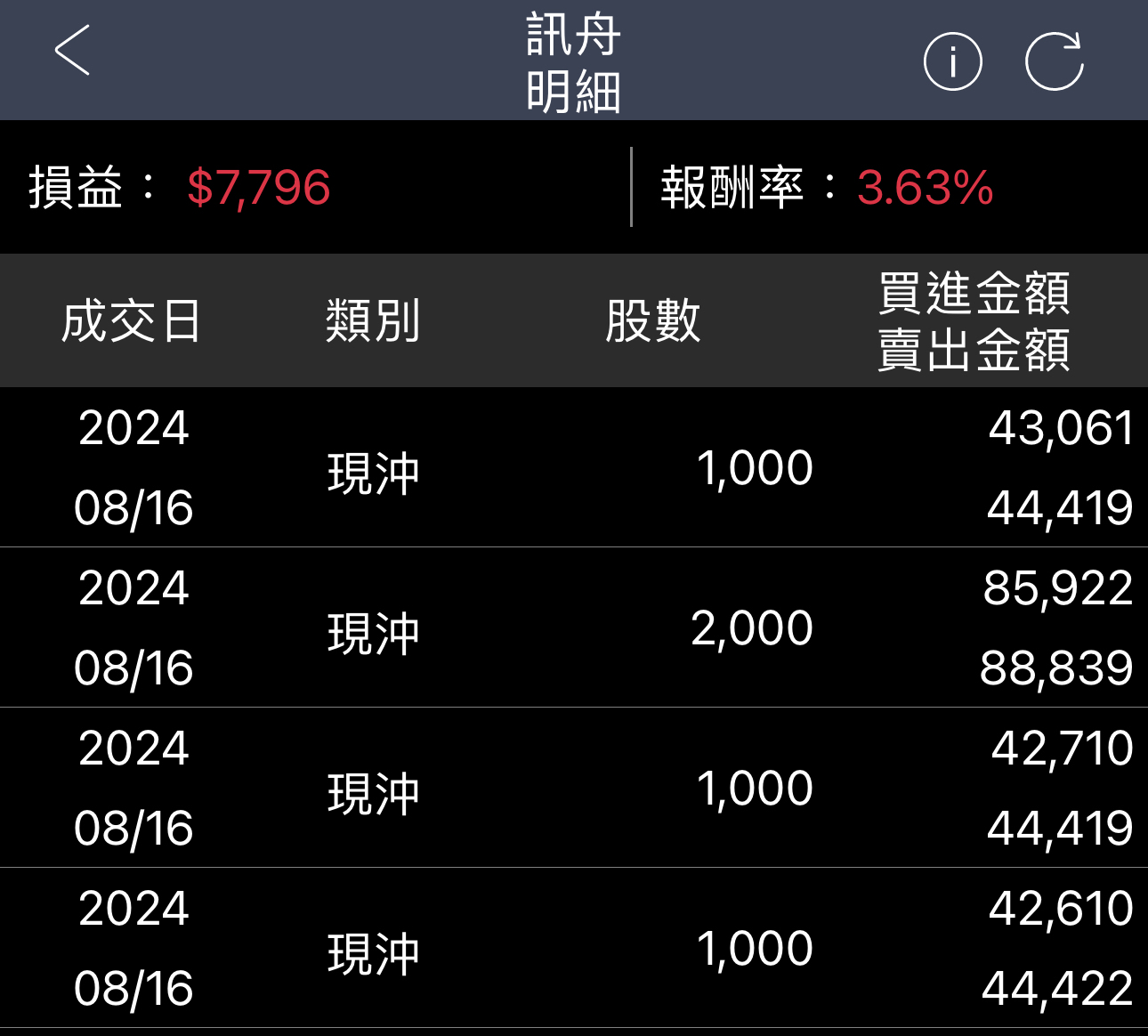Image resolution: width=1148 pixels, height=1036 pixels.
Task: Refresh the 訊舟 transaction details
Action: pyautogui.click(x=1054, y=61)
